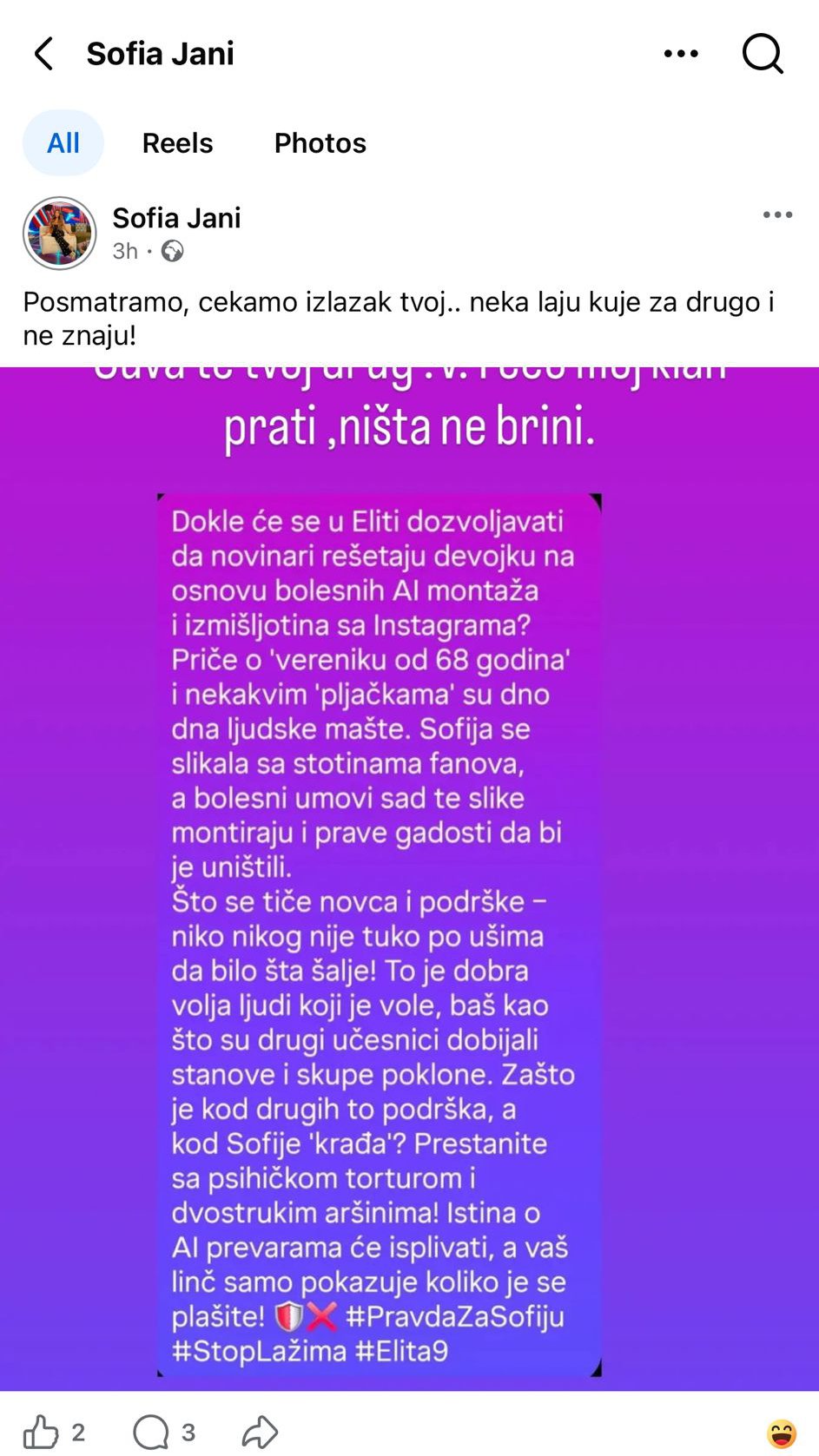
Task: Expand the full post image
Action: click(409, 868)
